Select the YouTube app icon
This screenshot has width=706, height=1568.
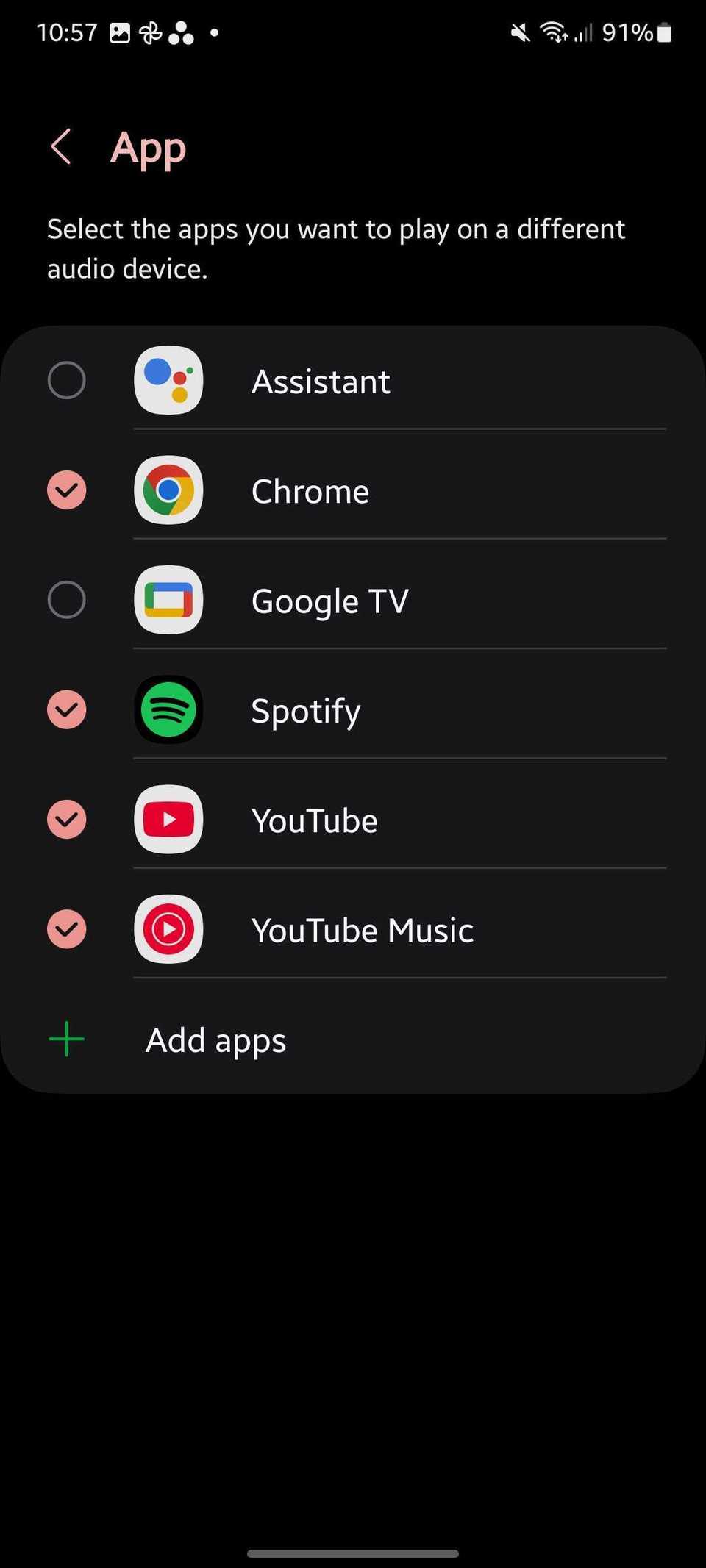168,819
